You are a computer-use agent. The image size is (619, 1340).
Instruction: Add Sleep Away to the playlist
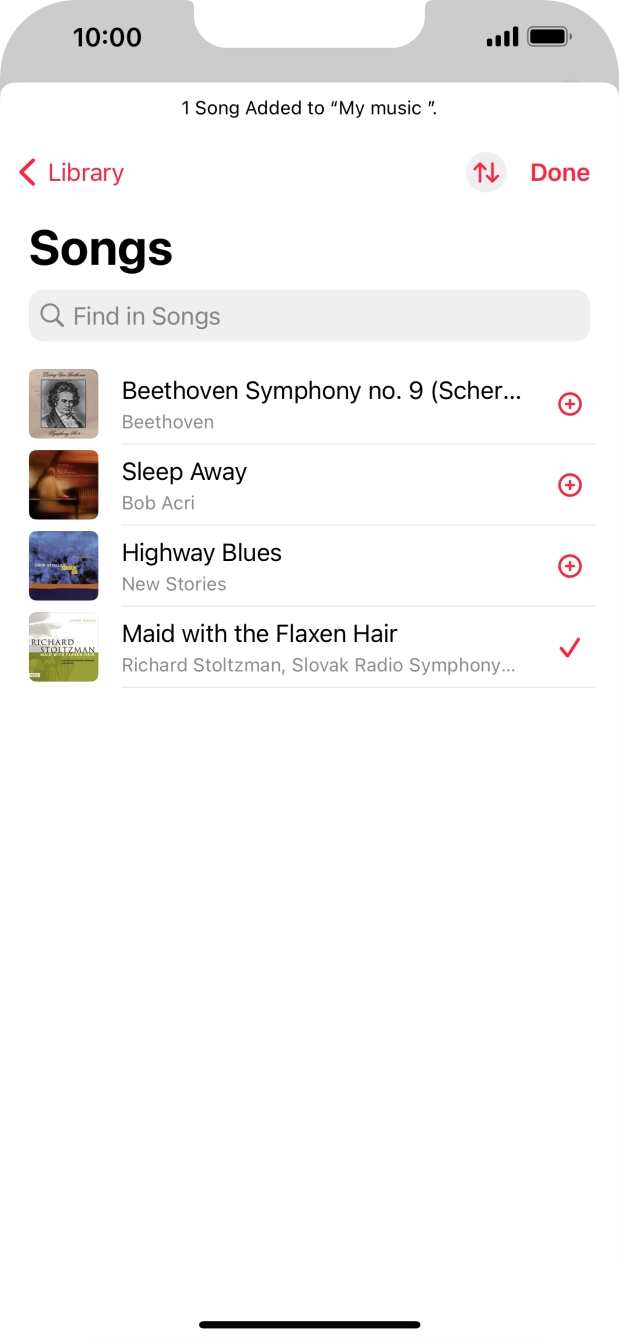[569, 485]
